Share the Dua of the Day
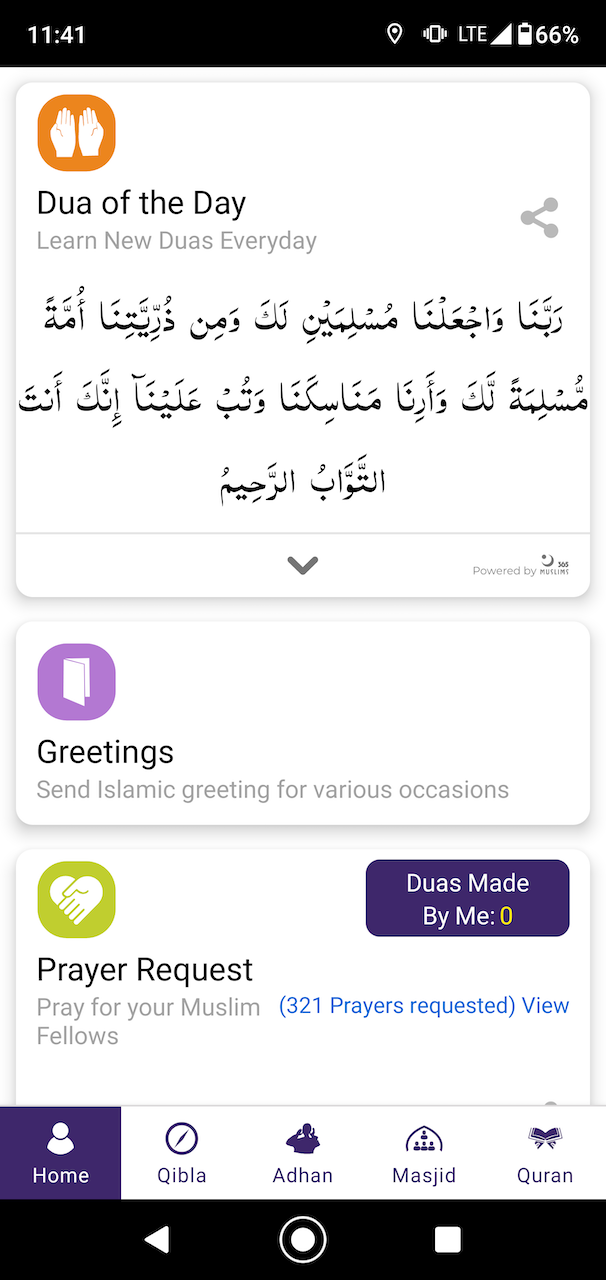 [x=540, y=218]
